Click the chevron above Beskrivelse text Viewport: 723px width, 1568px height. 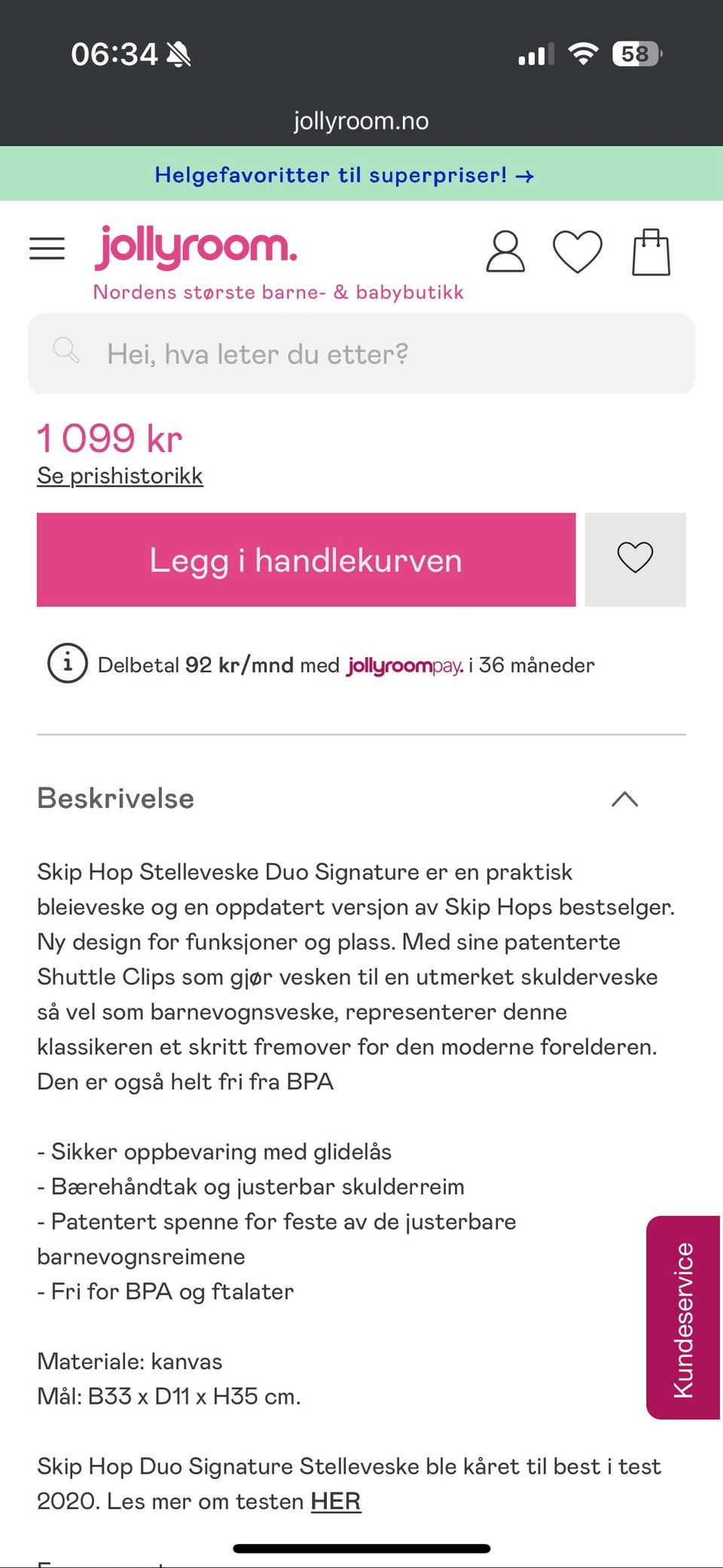(x=624, y=799)
